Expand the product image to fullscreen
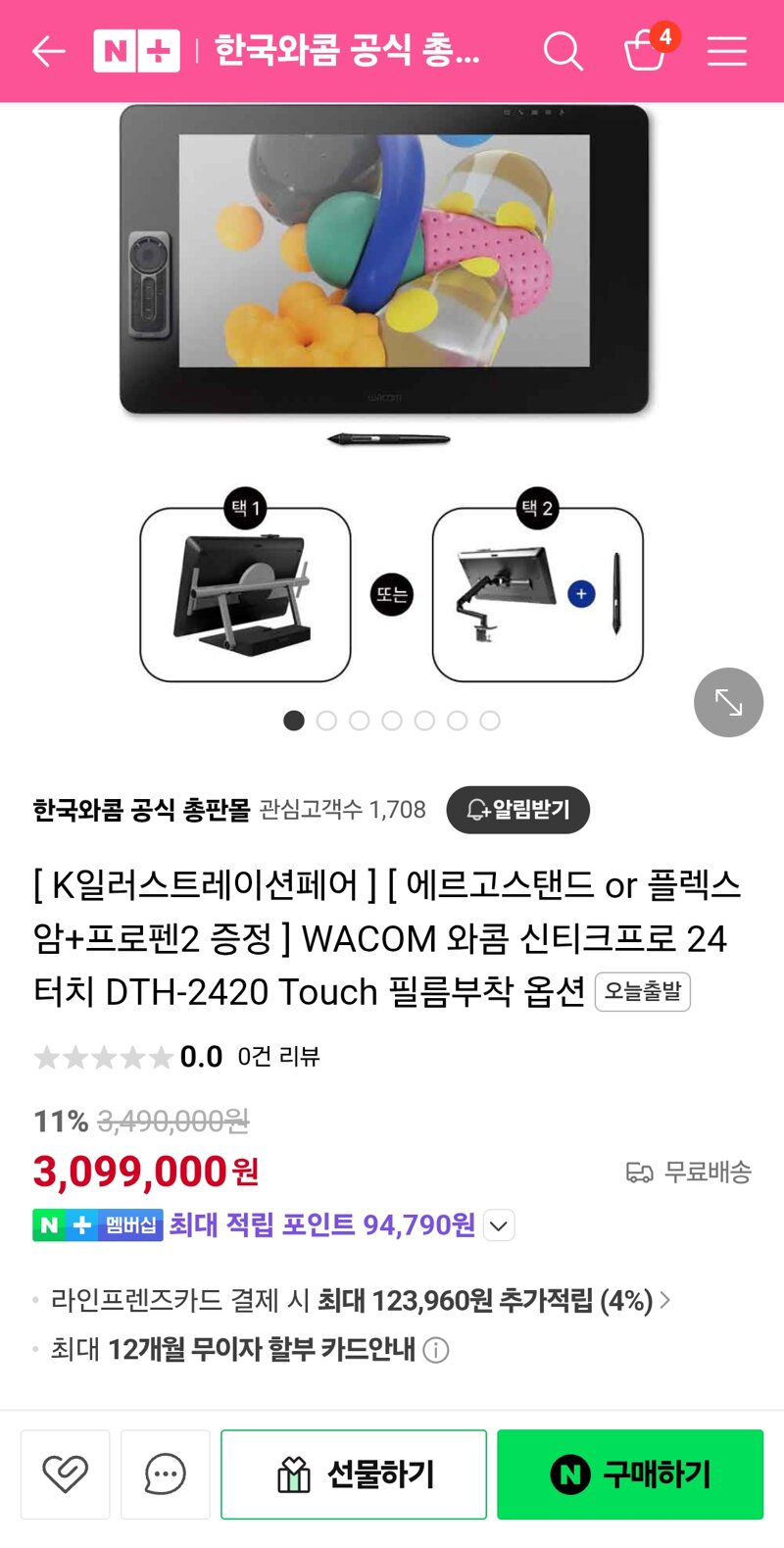784x1548 pixels. pyautogui.click(x=728, y=702)
